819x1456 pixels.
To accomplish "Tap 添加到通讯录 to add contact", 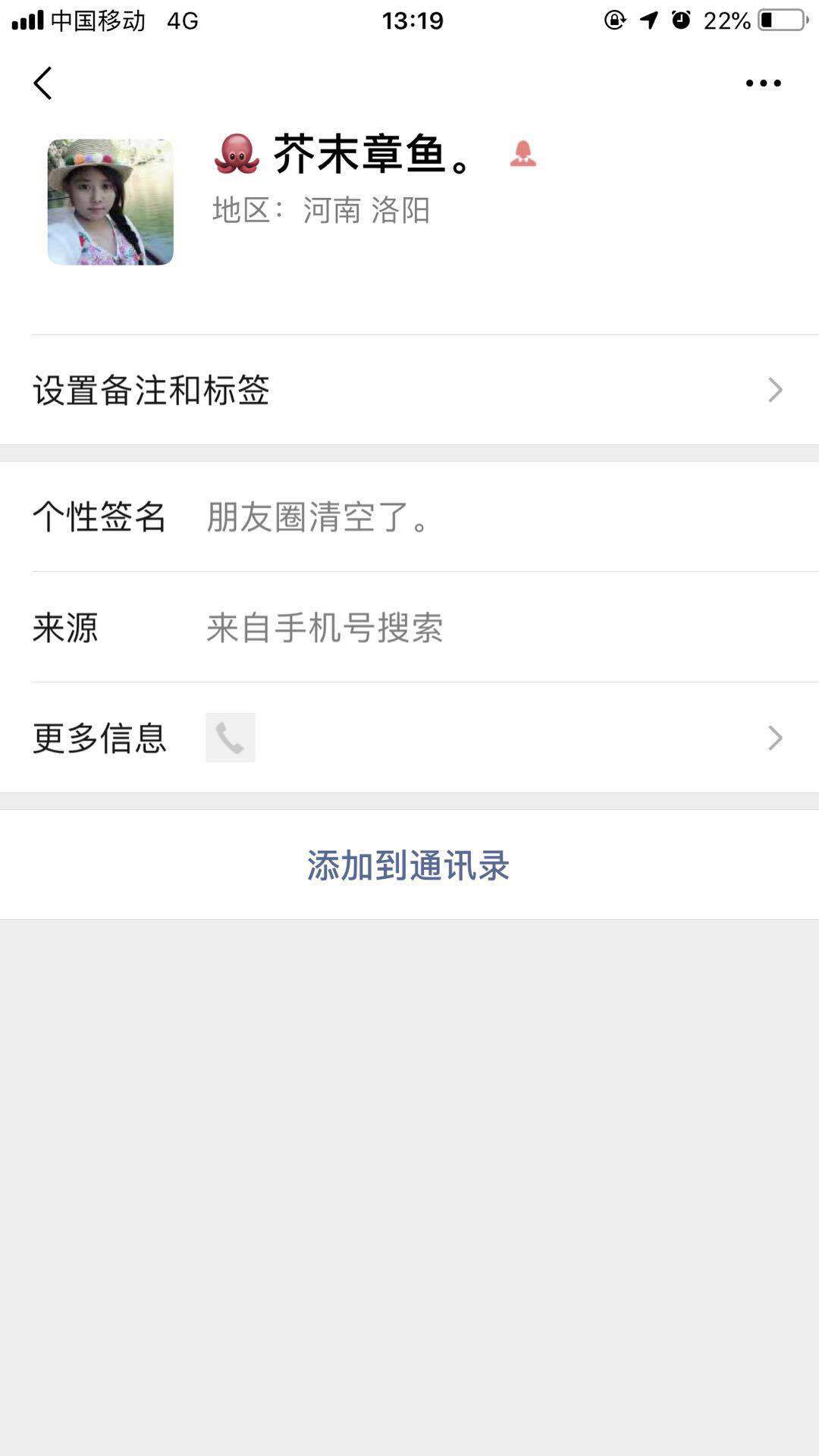I will (408, 865).
